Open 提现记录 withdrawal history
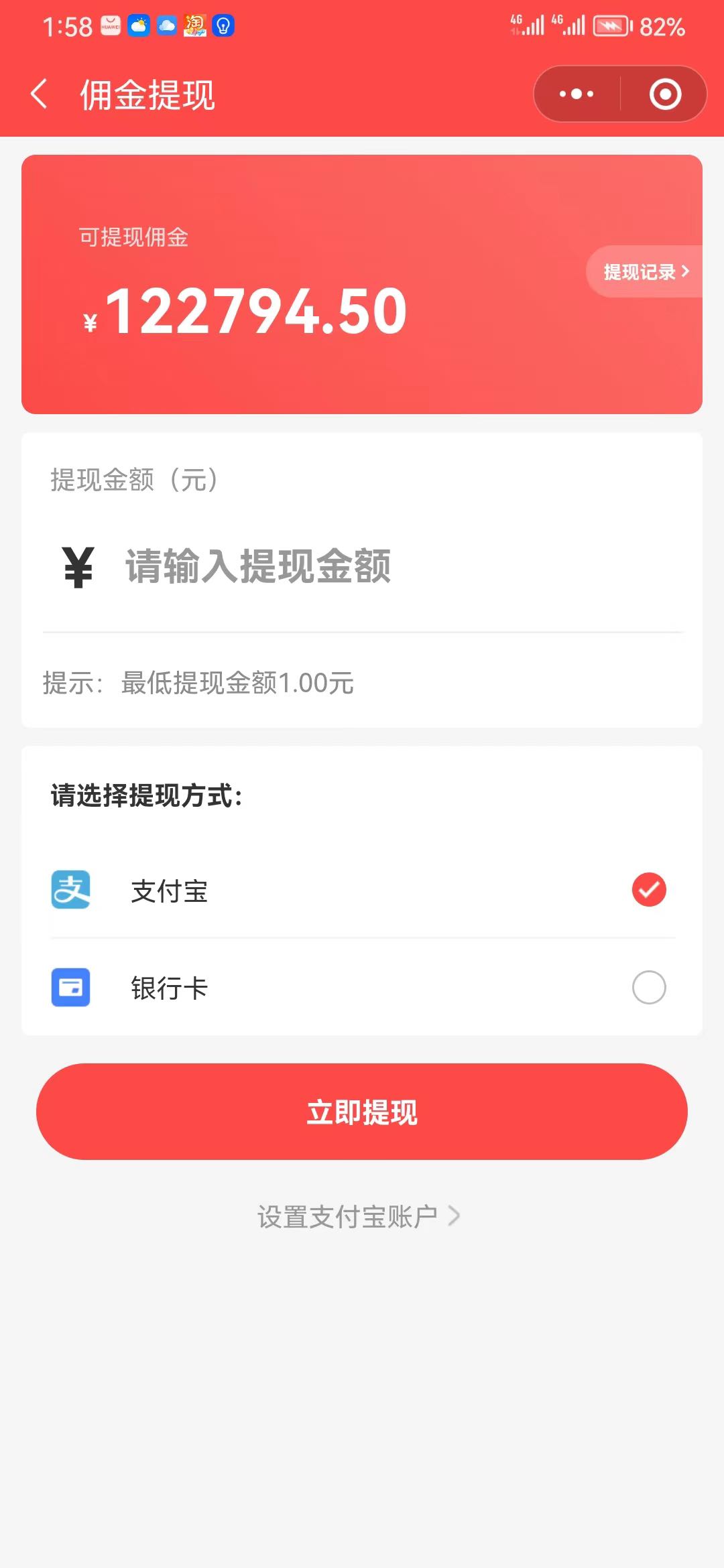The height and width of the screenshot is (1568, 724). click(x=645, y=271)
